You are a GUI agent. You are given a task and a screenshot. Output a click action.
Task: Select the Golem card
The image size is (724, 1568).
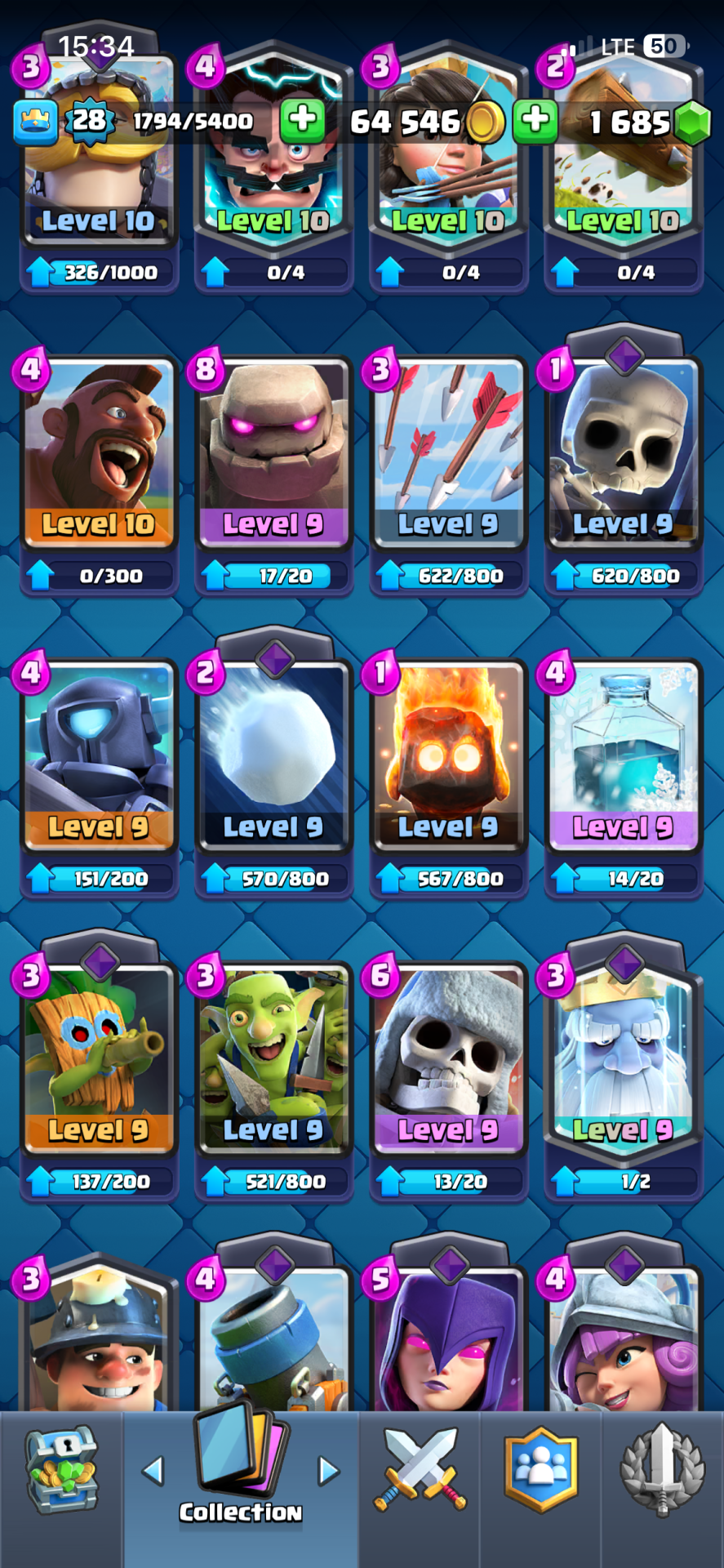point(273,457)
